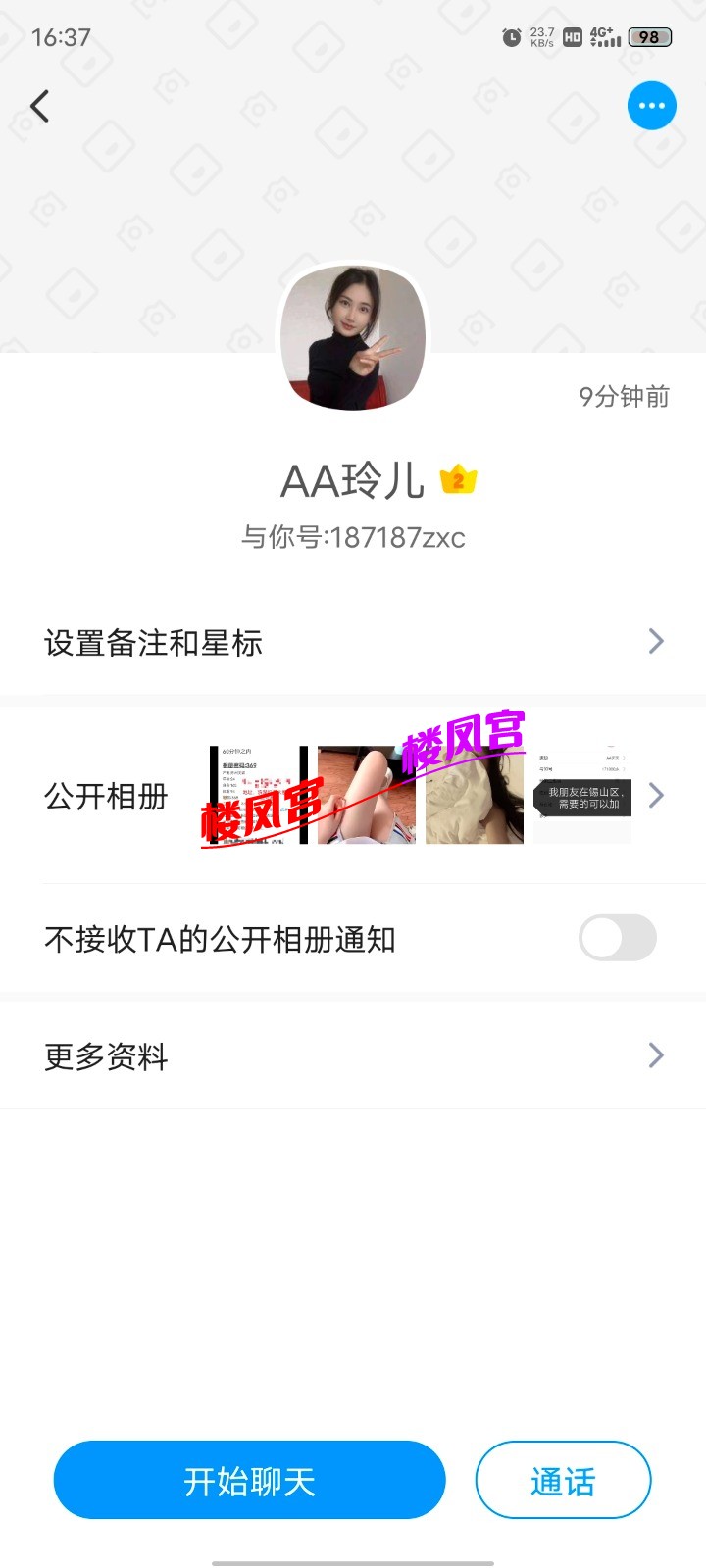
Task: Start a call with 通话 button
Action: [x=563, y=1480]
